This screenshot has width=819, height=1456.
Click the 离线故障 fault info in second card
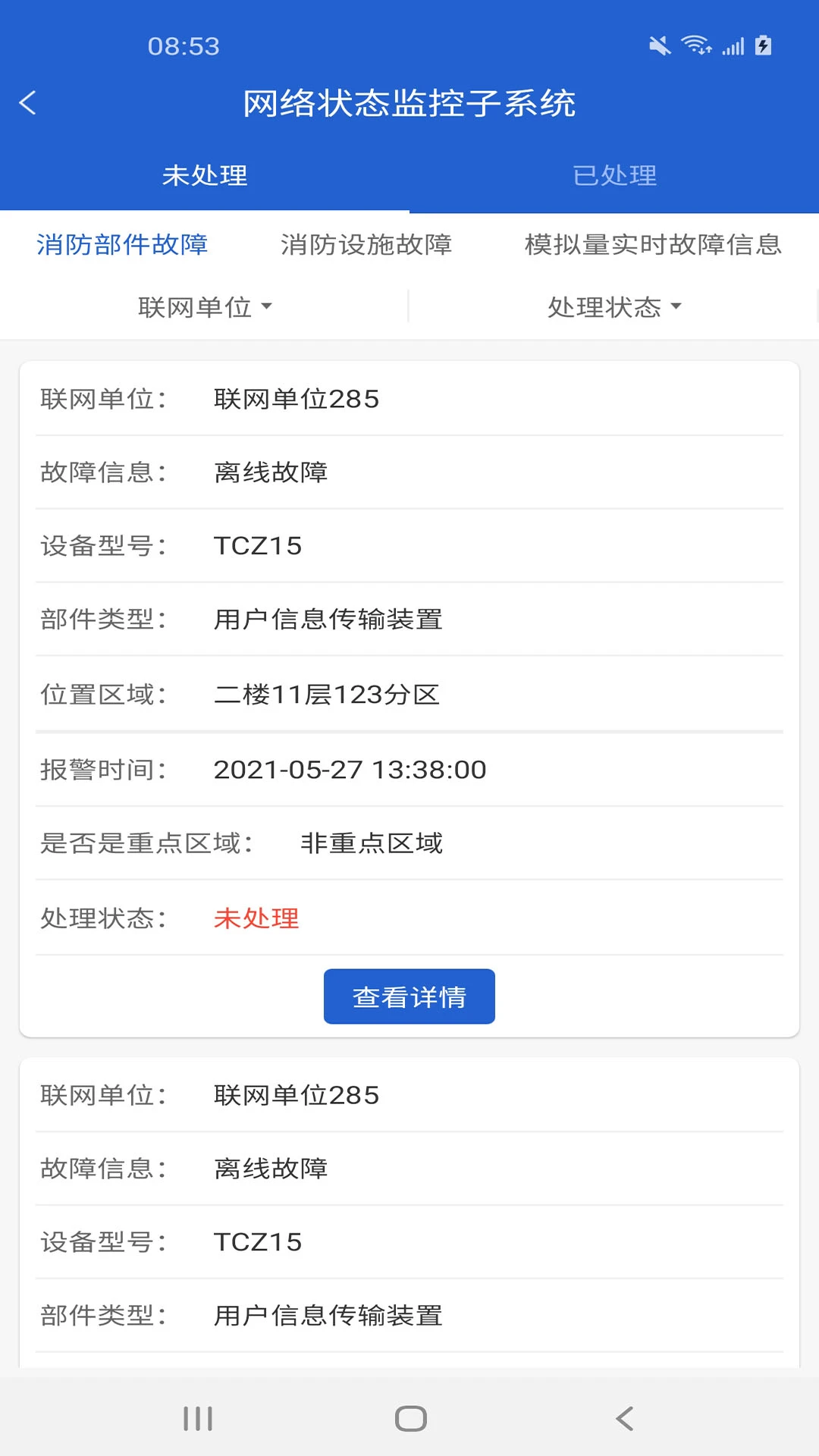pos(271,1168)
